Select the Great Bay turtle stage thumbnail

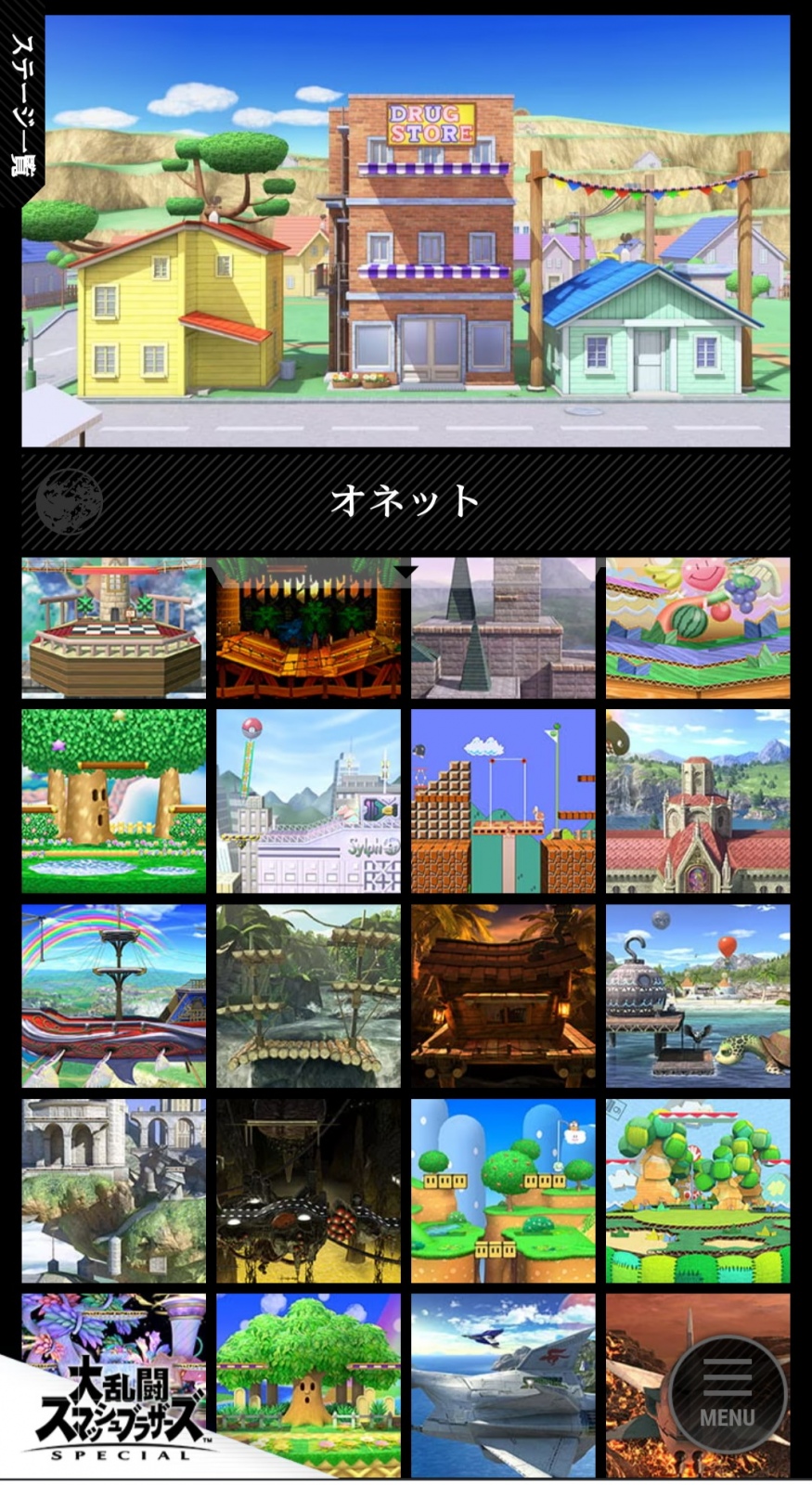(x=698, y=997)
